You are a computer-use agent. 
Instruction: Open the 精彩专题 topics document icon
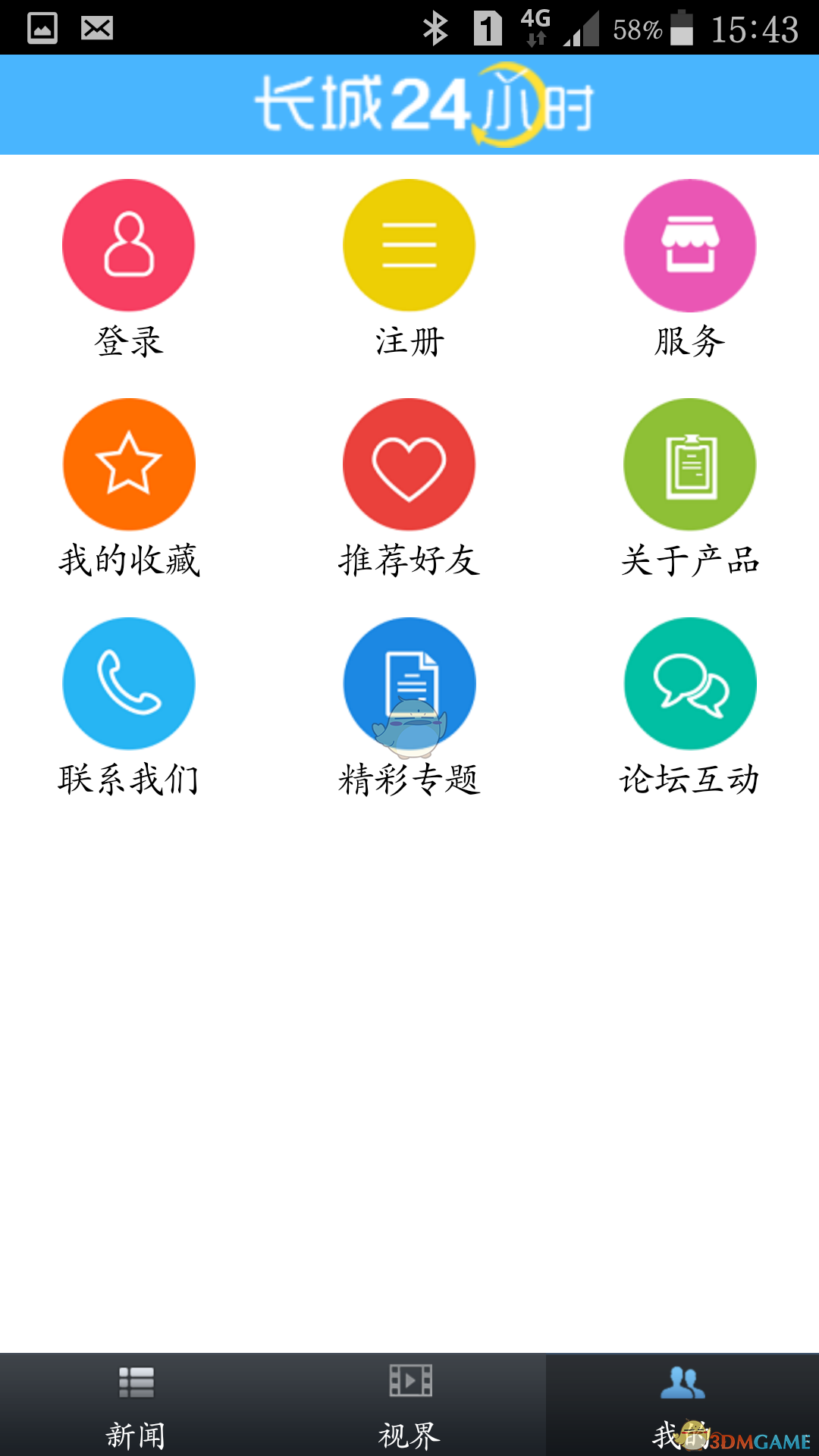point(409,682)
